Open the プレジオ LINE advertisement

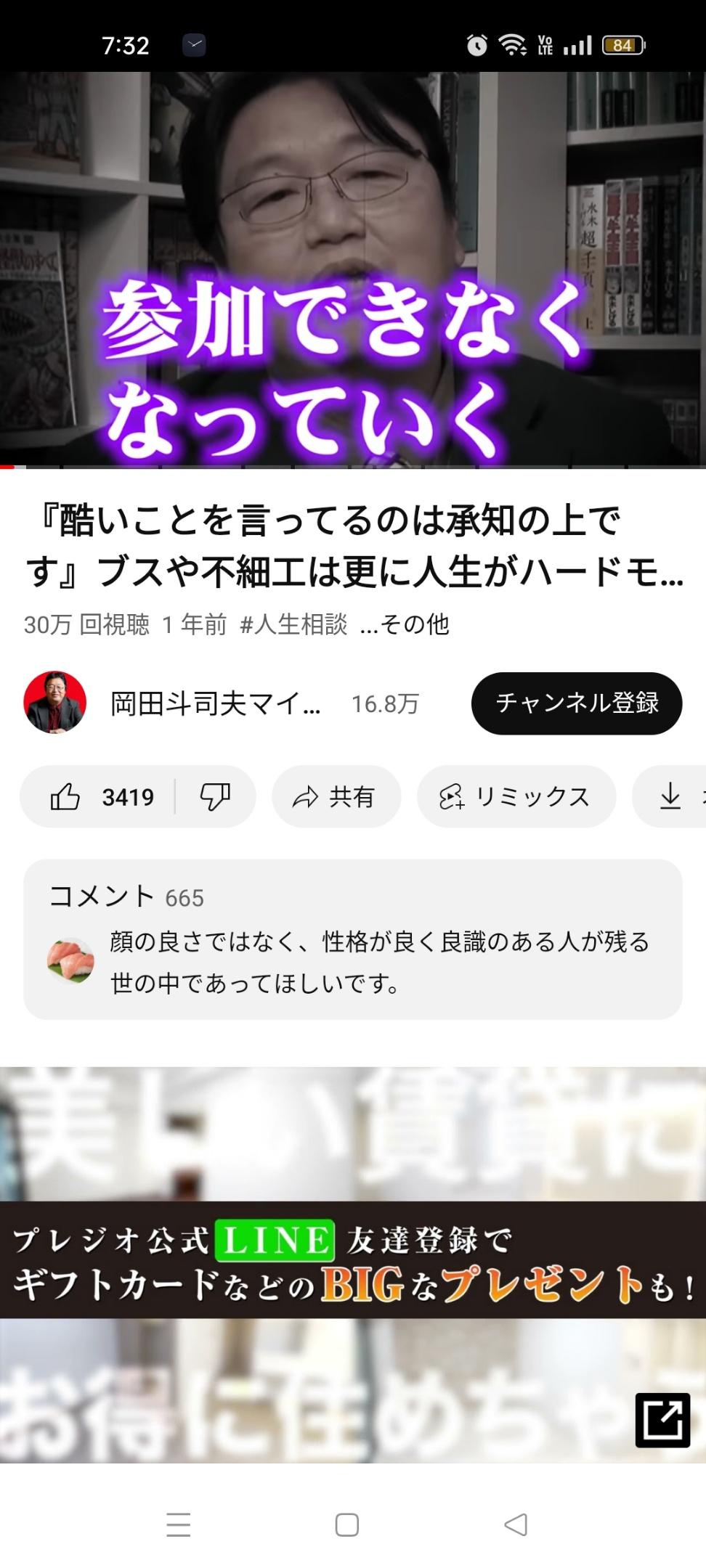click(353, 1265)
